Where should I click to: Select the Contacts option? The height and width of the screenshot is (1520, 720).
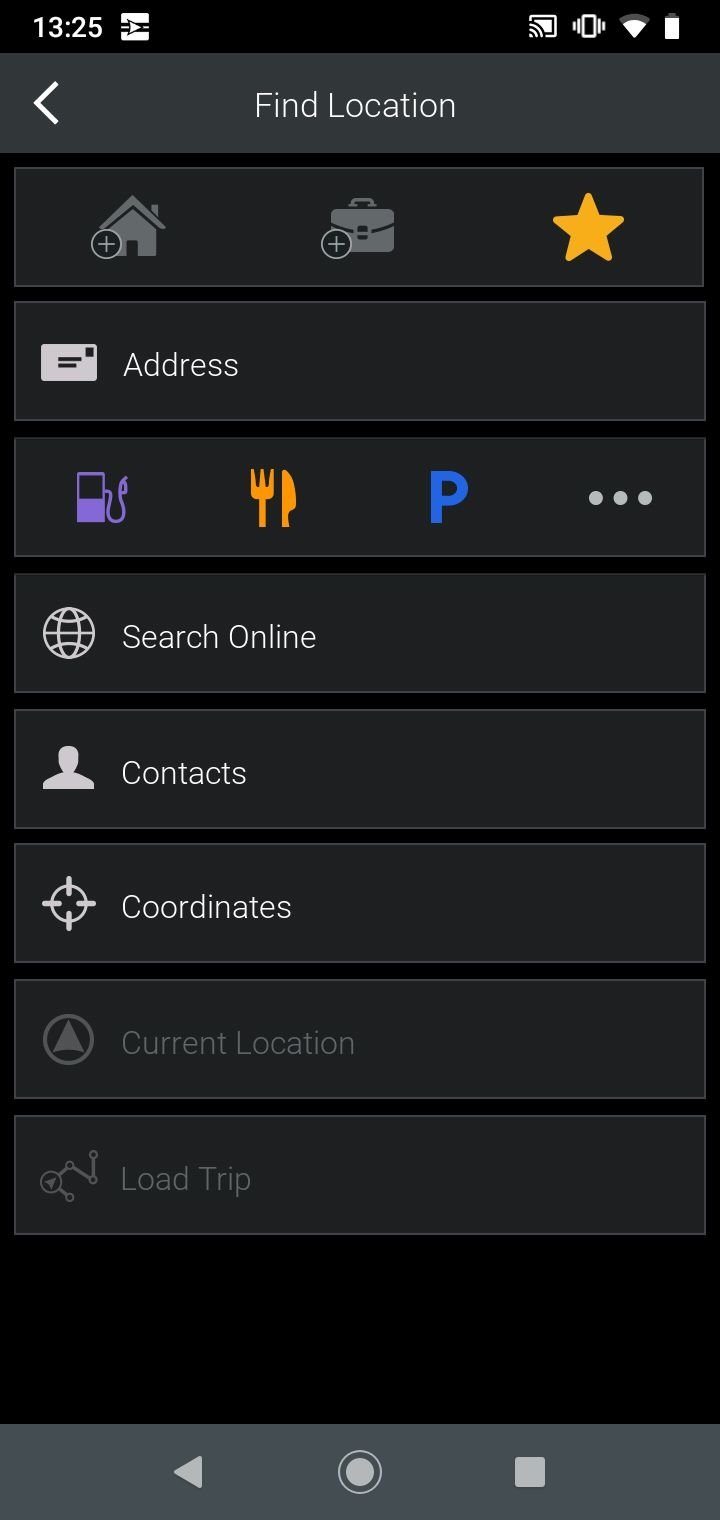point(360,771)
